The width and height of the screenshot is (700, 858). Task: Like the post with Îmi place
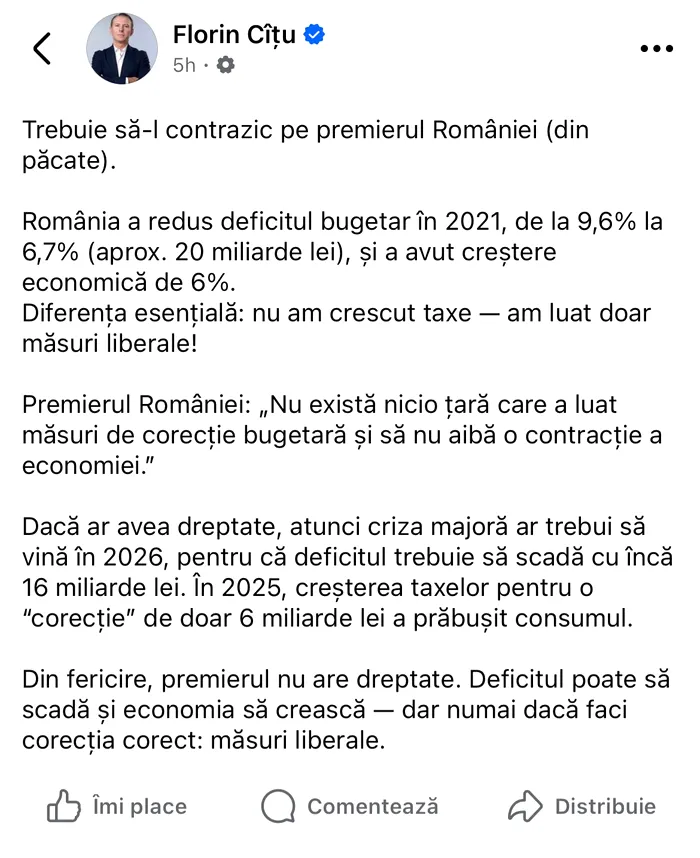tap(117, 806)
